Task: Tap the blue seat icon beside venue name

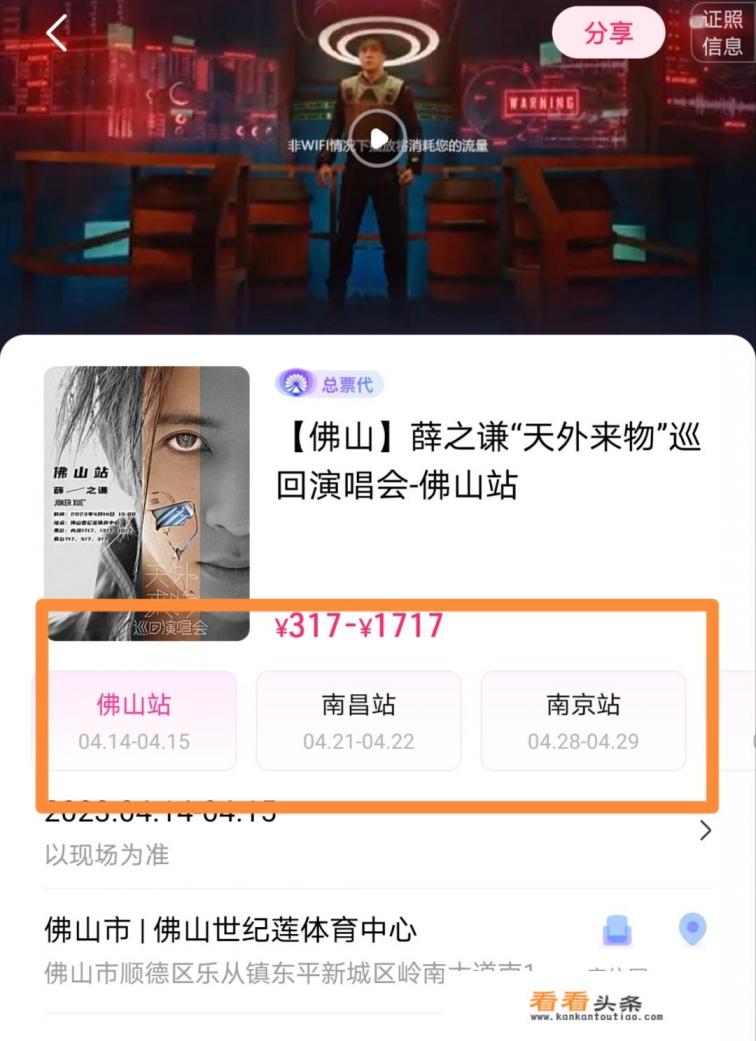Action: tap(618, 931)
